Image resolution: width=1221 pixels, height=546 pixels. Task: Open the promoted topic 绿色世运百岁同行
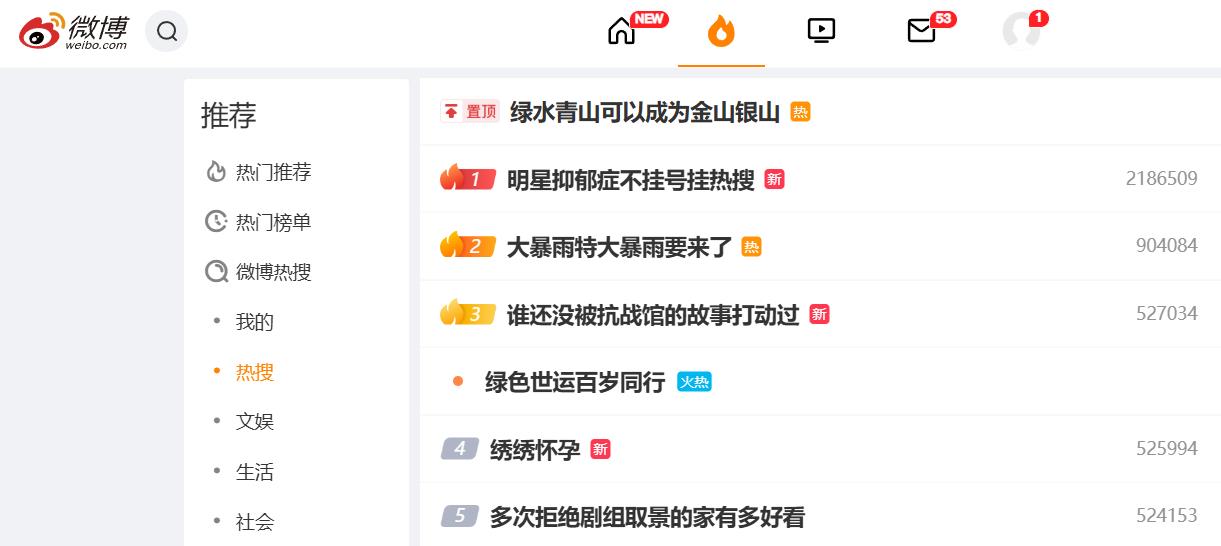(x=574, y=382)
